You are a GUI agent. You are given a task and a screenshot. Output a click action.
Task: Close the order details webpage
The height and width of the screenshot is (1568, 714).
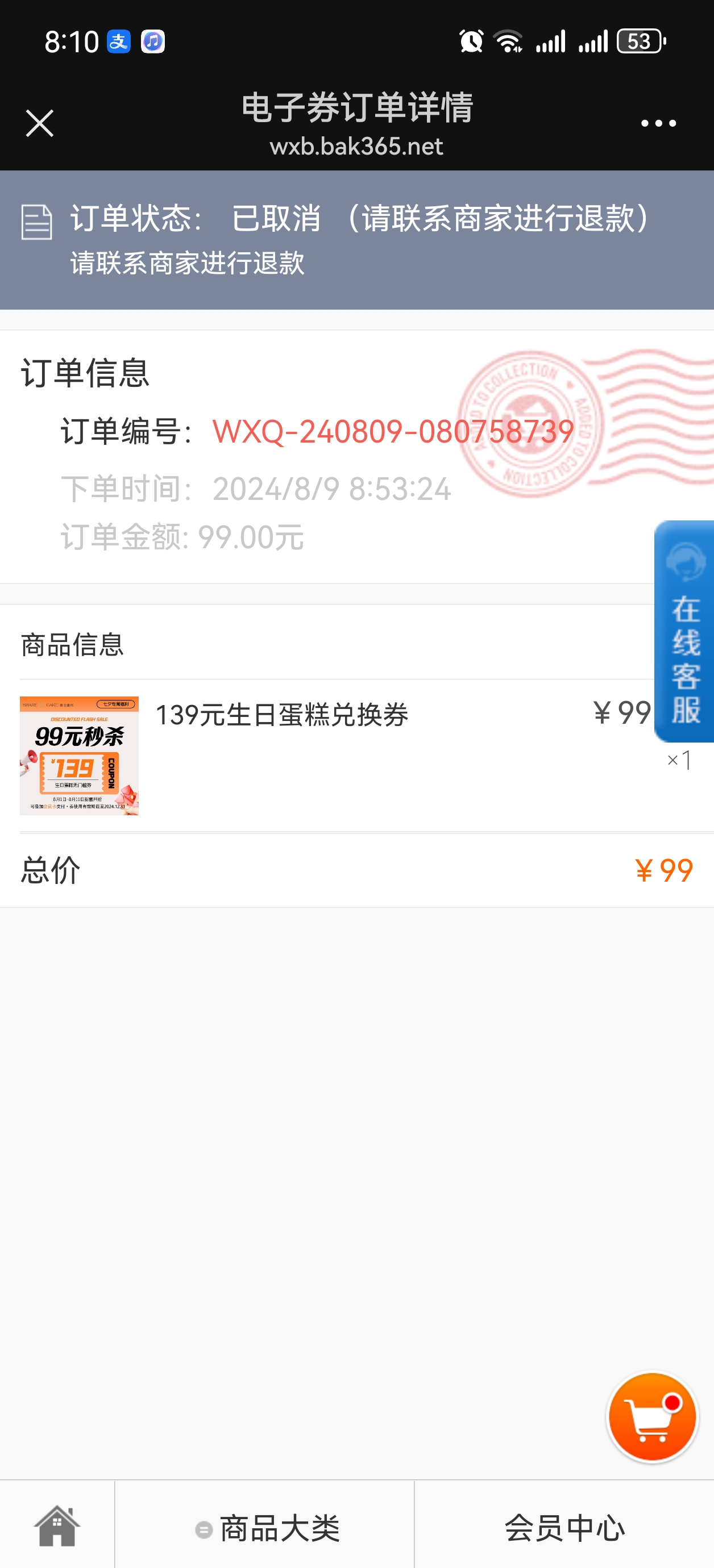click(40, 124)
